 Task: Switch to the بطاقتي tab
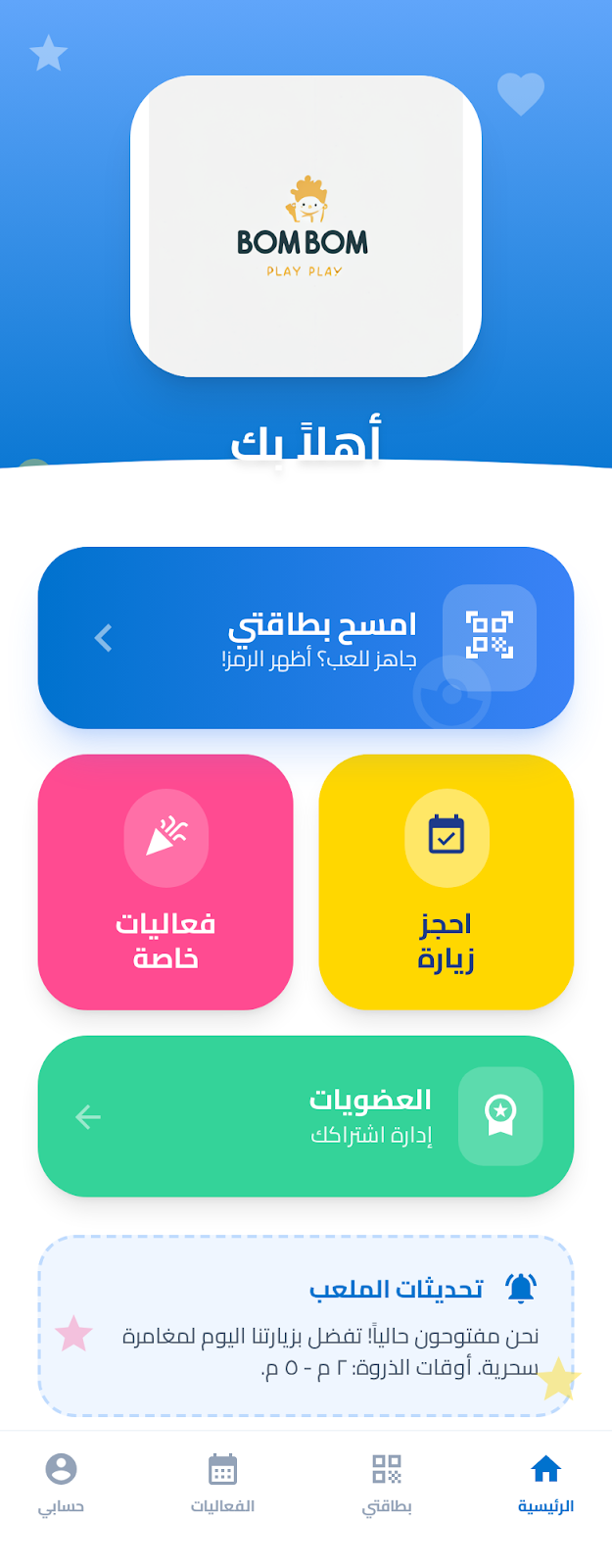click(387, 1483)
